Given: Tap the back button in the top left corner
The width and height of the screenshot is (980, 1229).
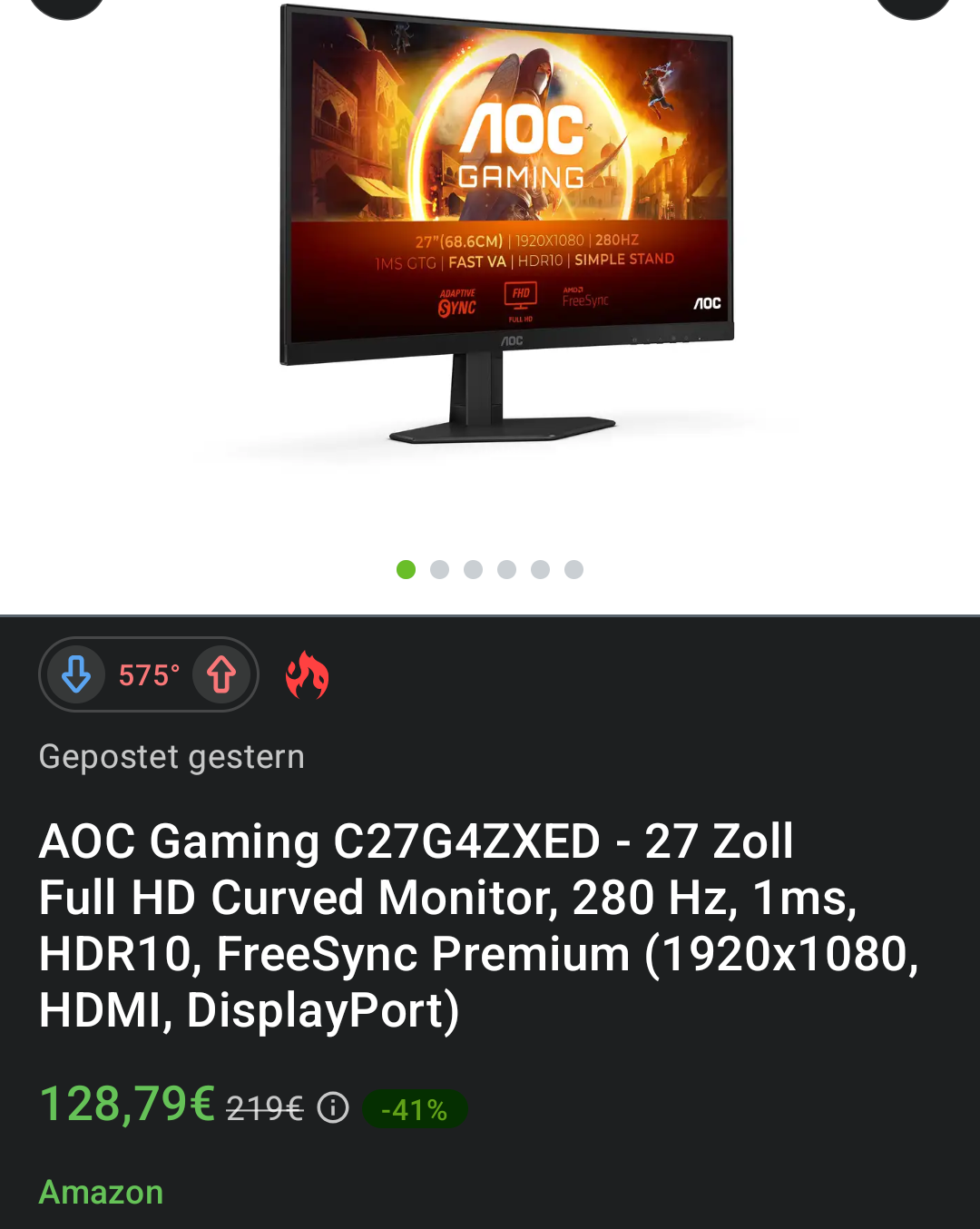Looking at the screenshot, I should point(66,9).
